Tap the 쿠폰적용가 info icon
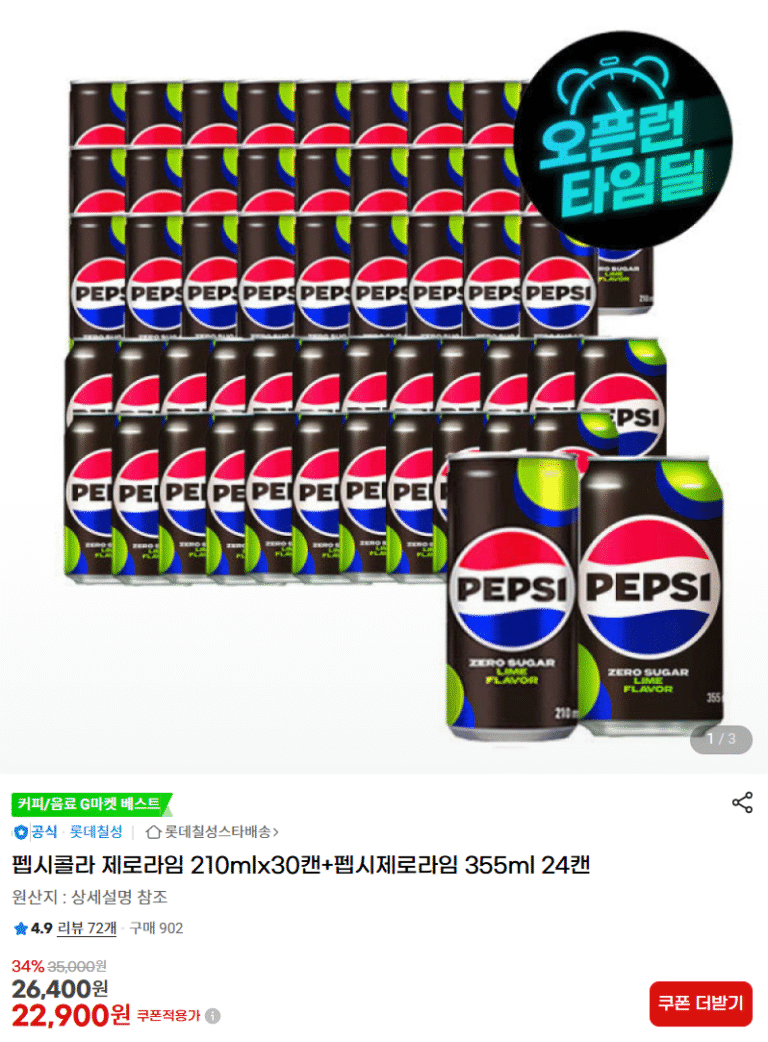This screenshot has width=768, height=1042. click(213, 1016)
